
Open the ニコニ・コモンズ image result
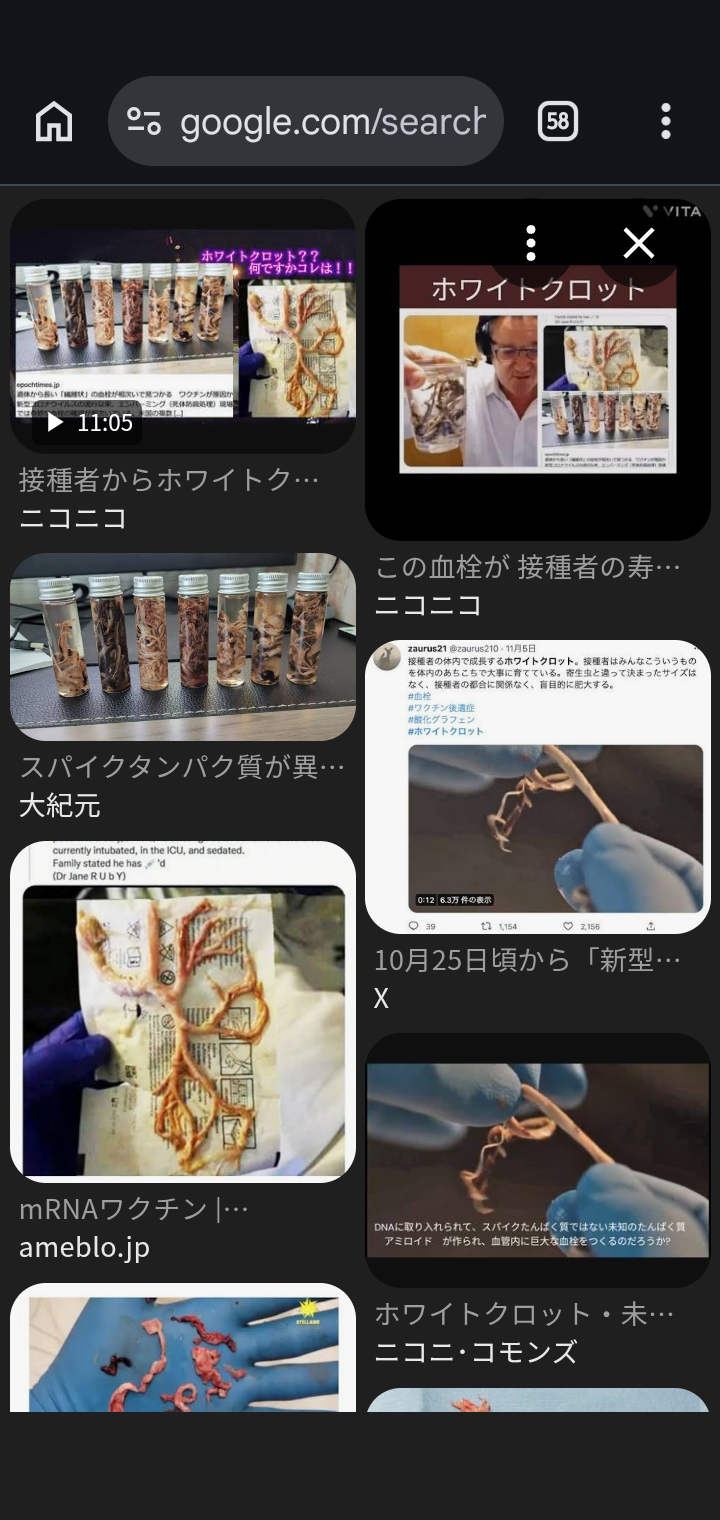[538, 1160]
